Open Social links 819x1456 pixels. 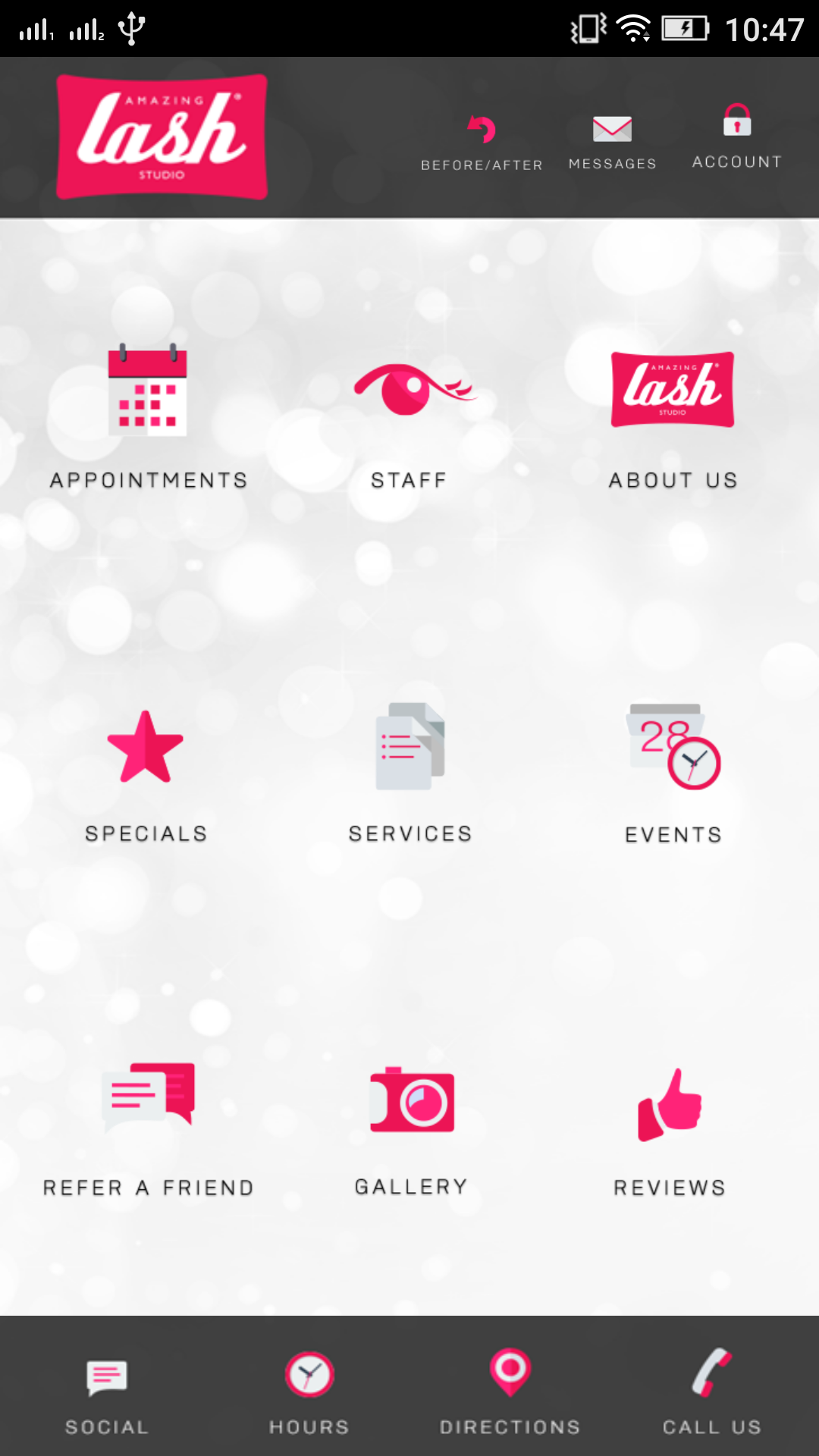[x=107, y=1392]
